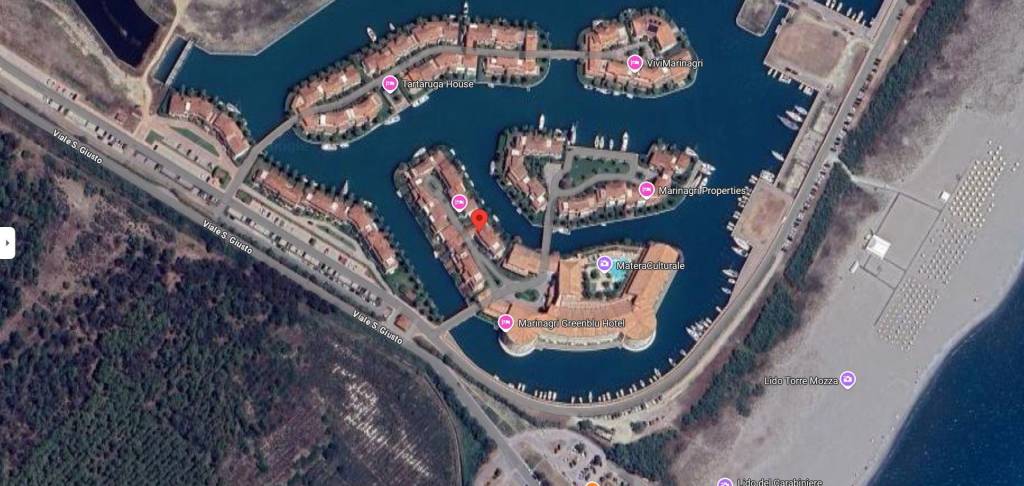This screenshot has height=486, width=1024.
Task: Open the Marinagri Greenblu Hotel pin
Action: click(506, 322)
